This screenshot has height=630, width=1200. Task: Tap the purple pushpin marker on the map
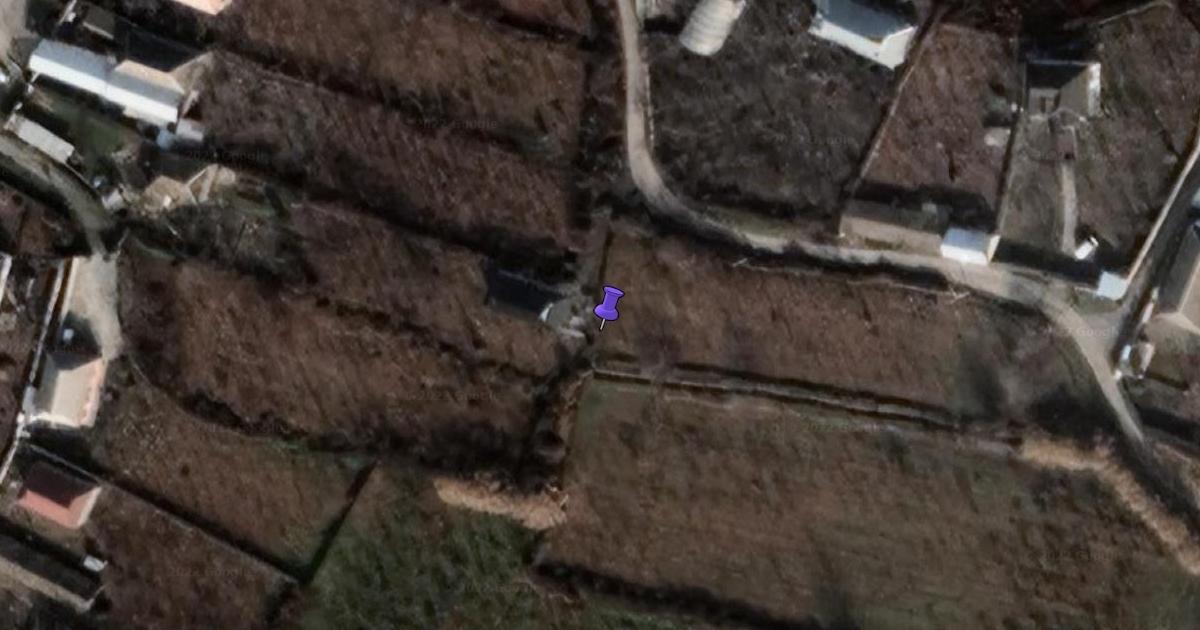[x=608, y=304]
